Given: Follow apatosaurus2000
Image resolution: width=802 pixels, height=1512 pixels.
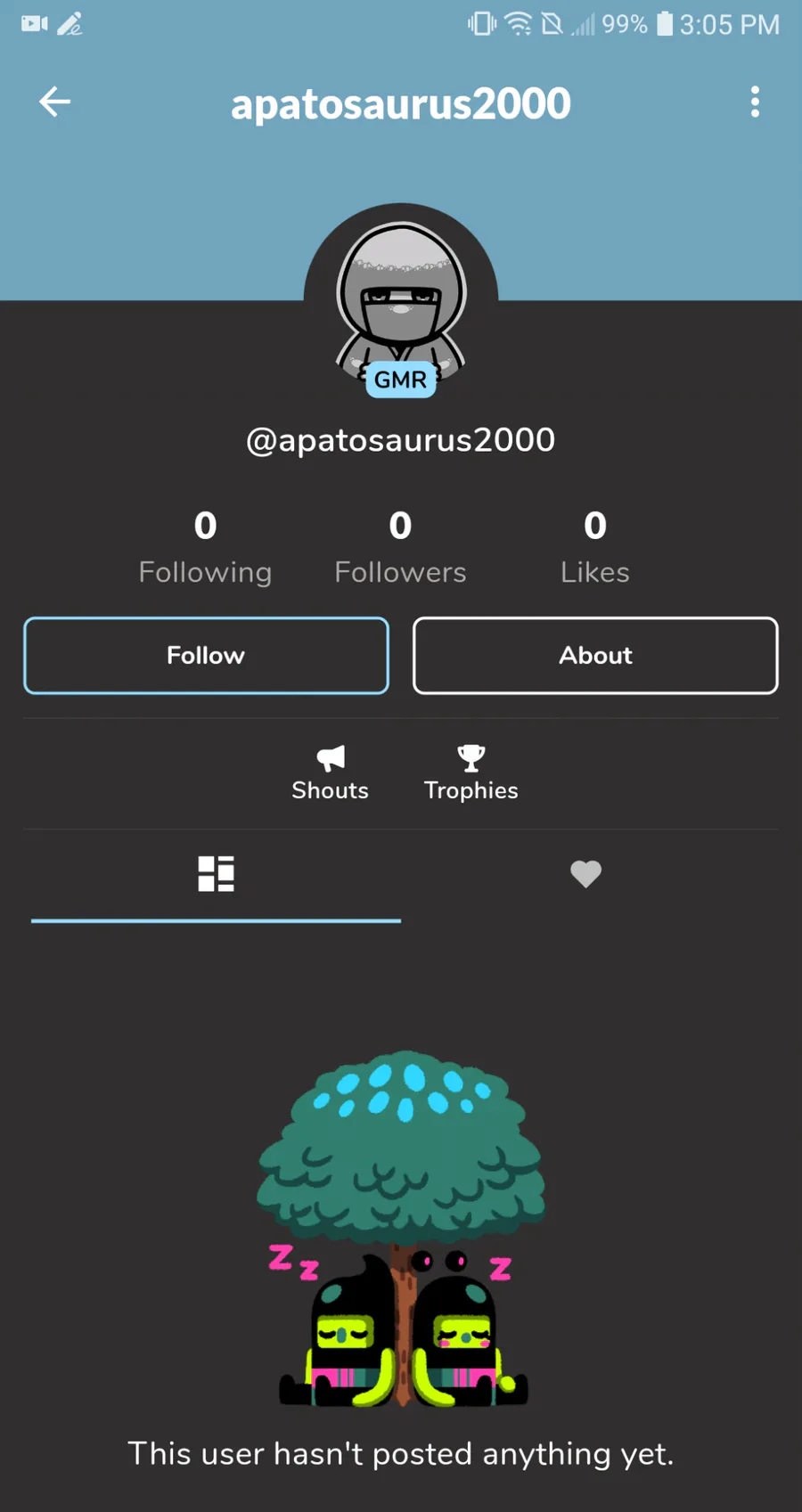Looking at the screenshot, I should coord(206,655).
